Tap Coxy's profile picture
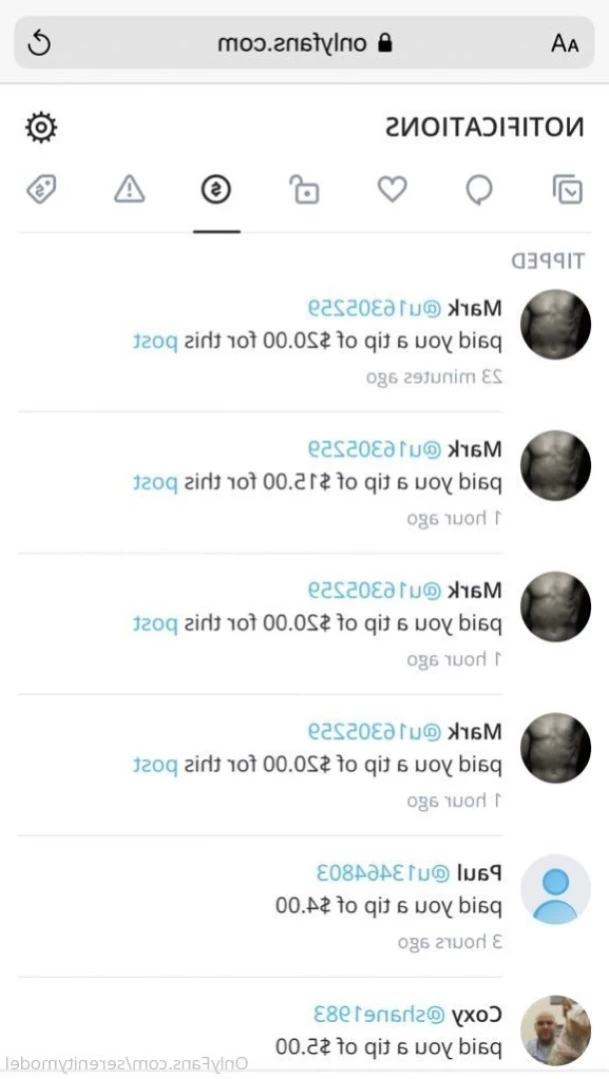 [555, 1030]
